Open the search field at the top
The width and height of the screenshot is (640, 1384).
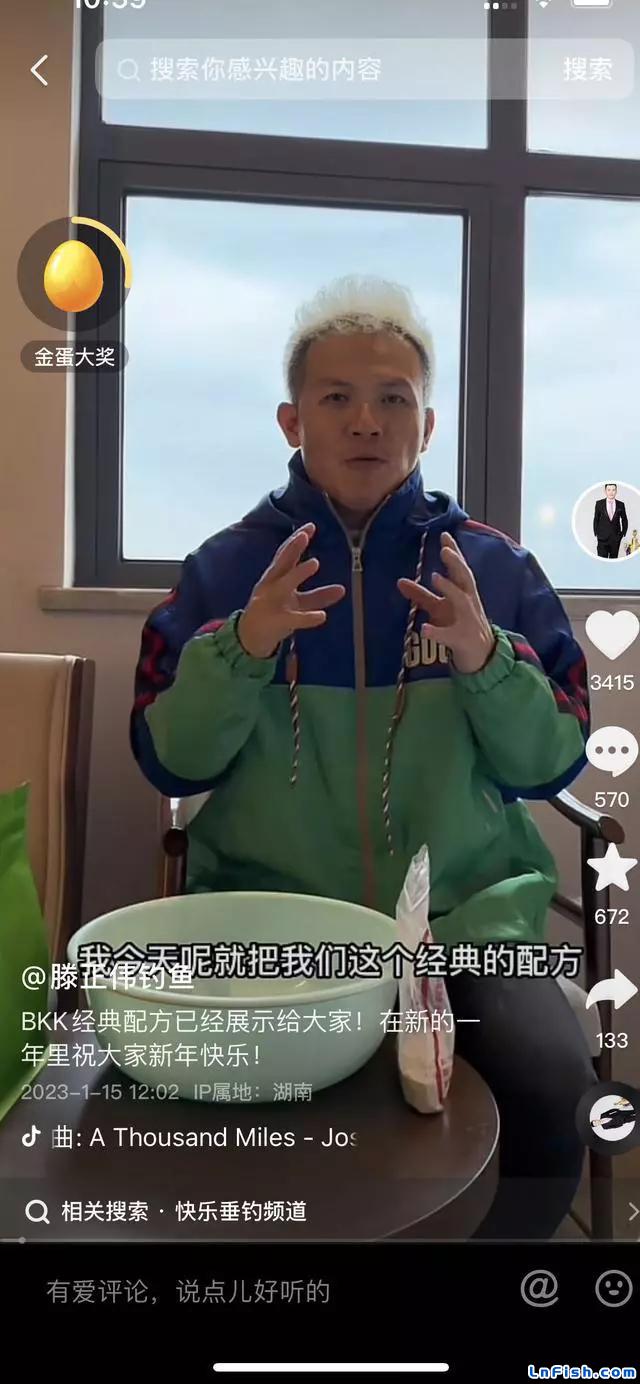click(x=330, y=69)
